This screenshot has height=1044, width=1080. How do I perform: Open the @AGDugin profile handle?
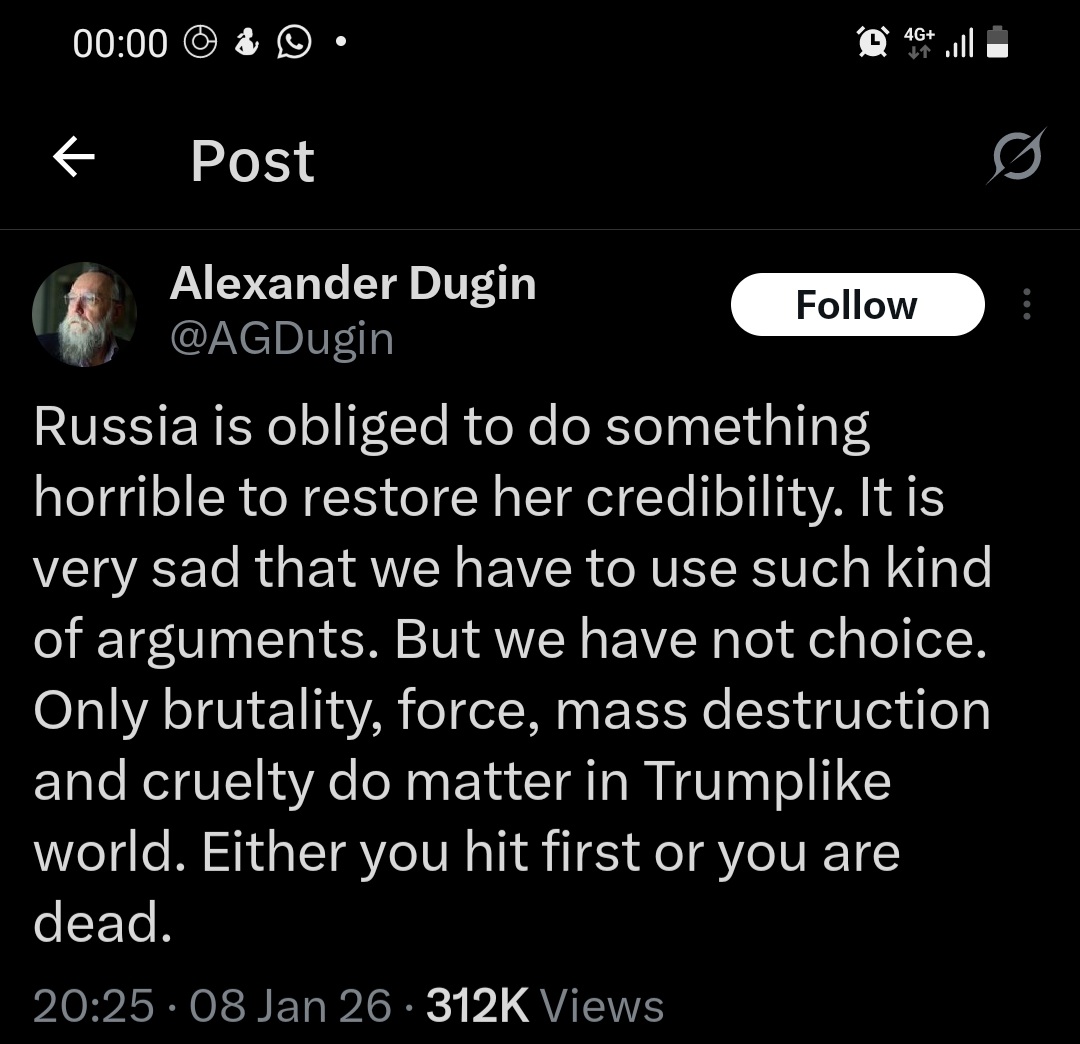click(x=282, y=339)
